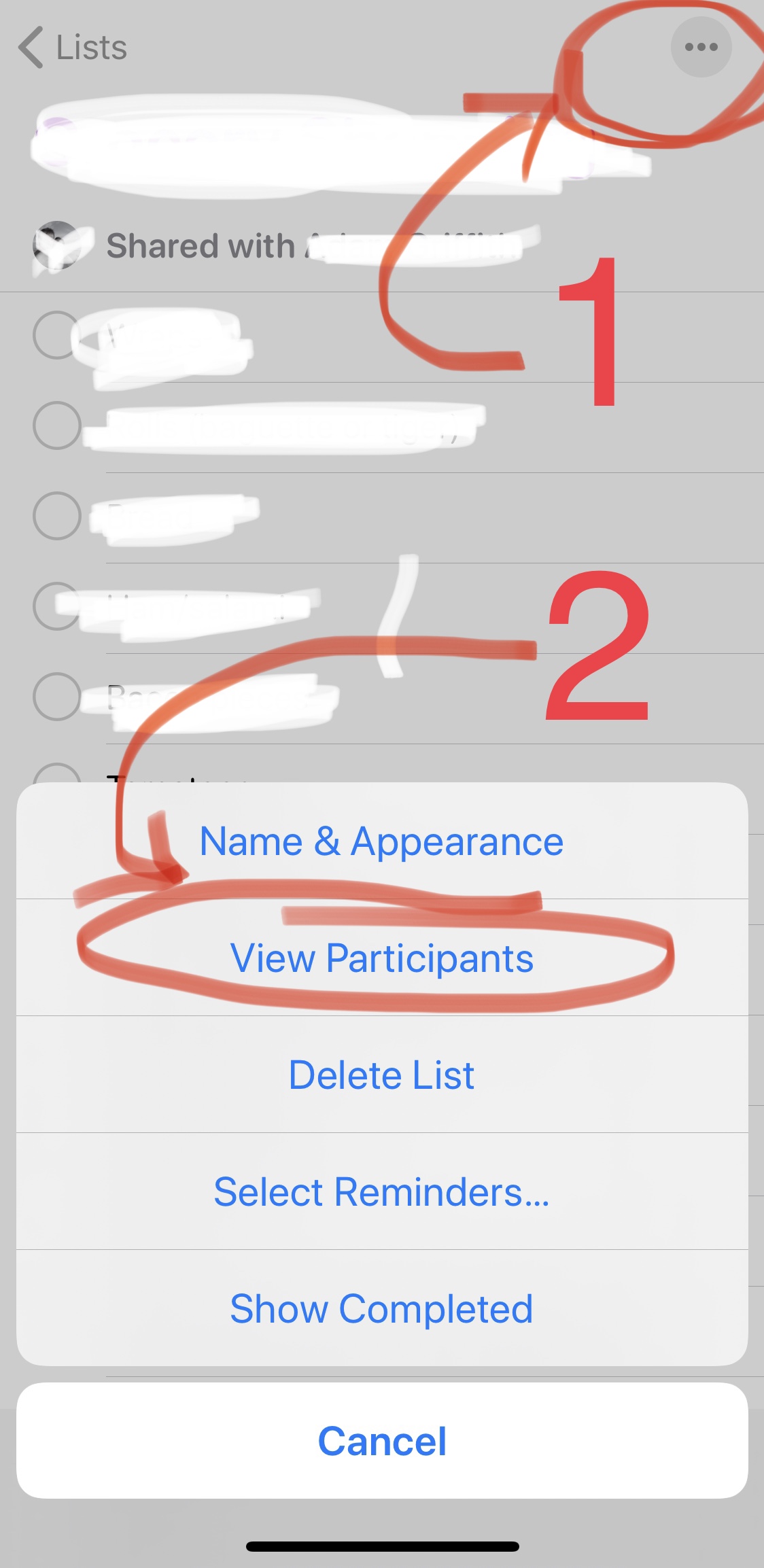Tap Select Reminders… option
Viewport: 764px width, 1568px height.
click(381, 1192)
